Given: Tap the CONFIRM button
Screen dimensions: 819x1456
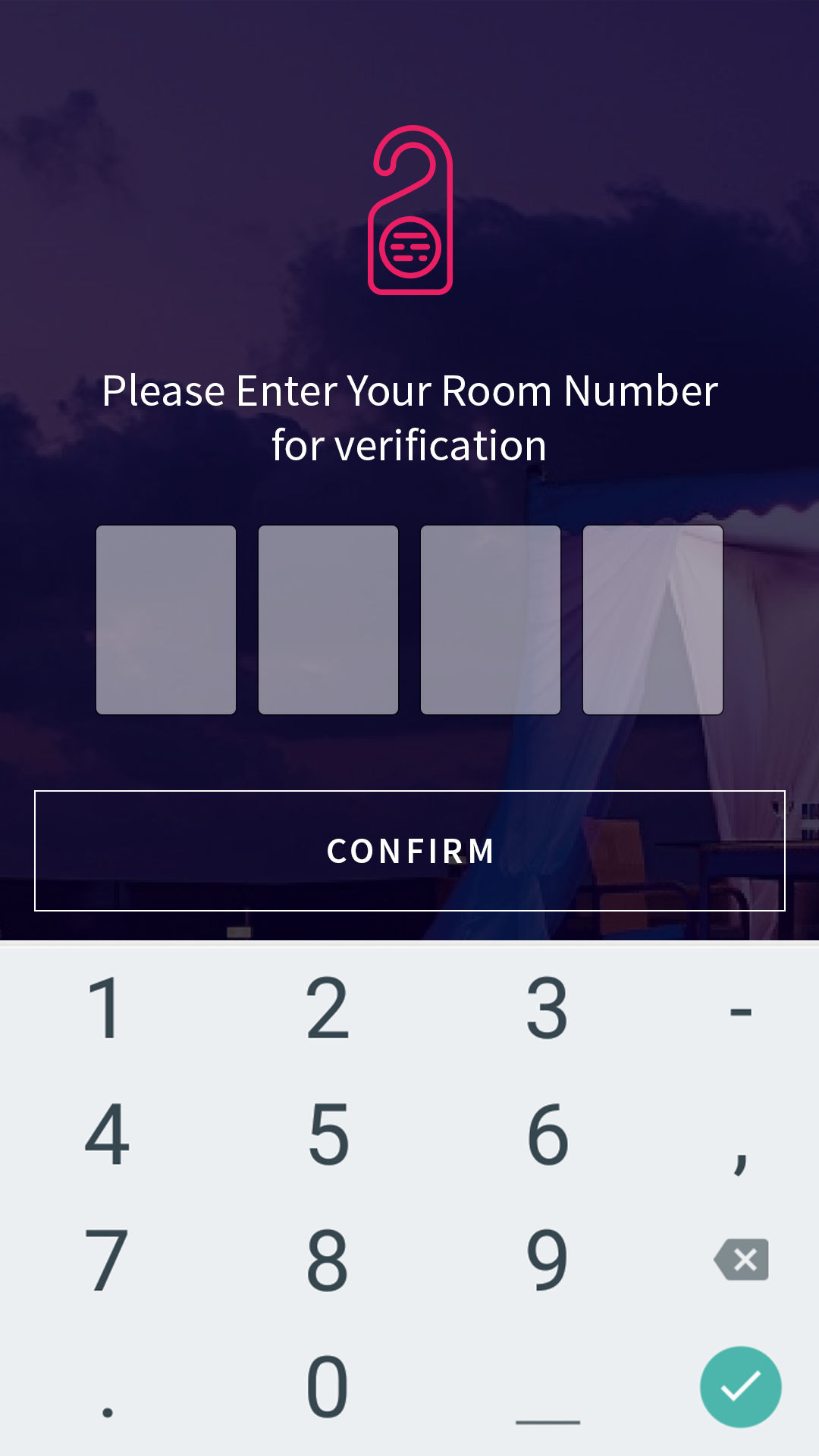Looking at the screenshot, I should 409,850.
